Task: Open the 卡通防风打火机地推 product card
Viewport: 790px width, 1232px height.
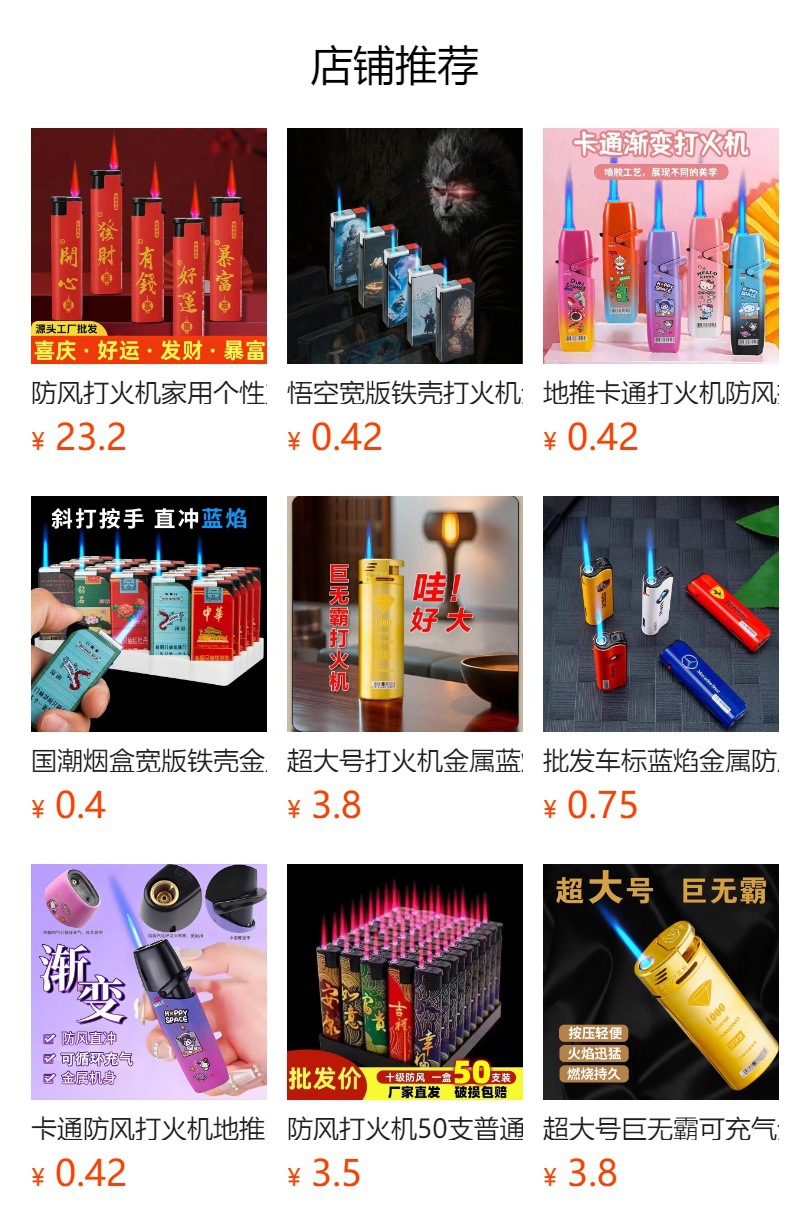Action: 149,982
